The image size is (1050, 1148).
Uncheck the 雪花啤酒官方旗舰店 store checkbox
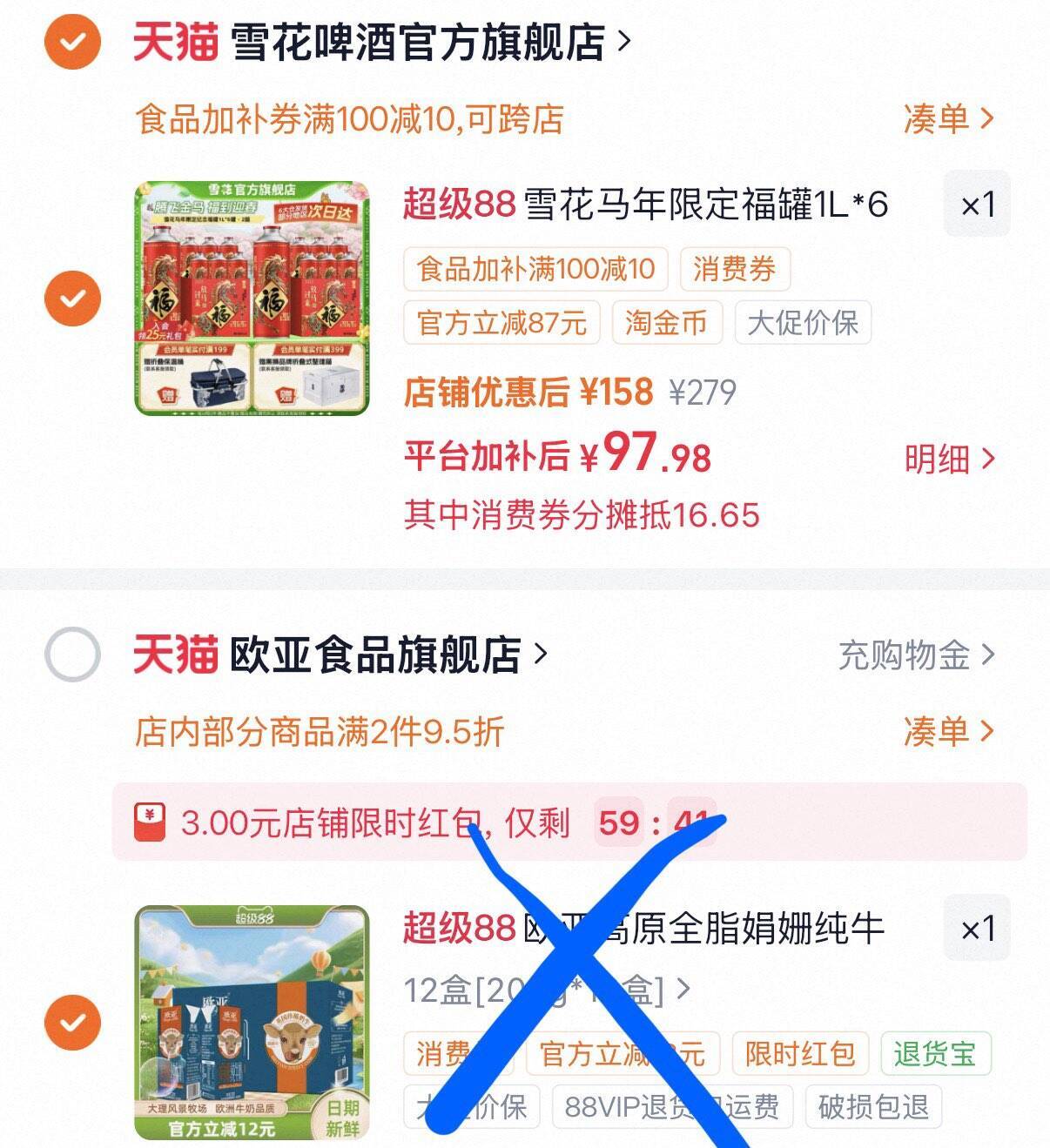[72, 41]
